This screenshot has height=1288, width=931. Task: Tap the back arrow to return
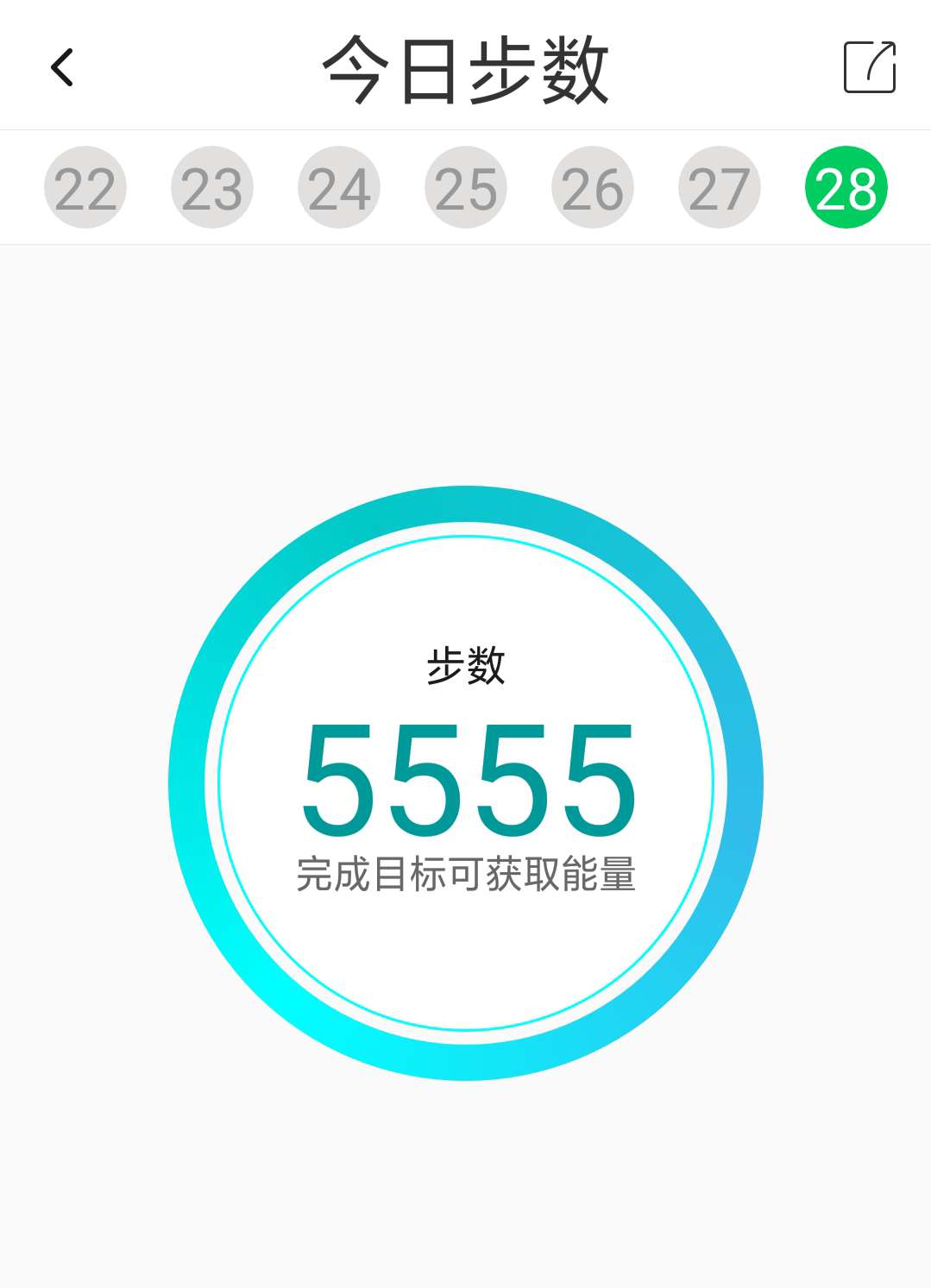tap(62, 67)
